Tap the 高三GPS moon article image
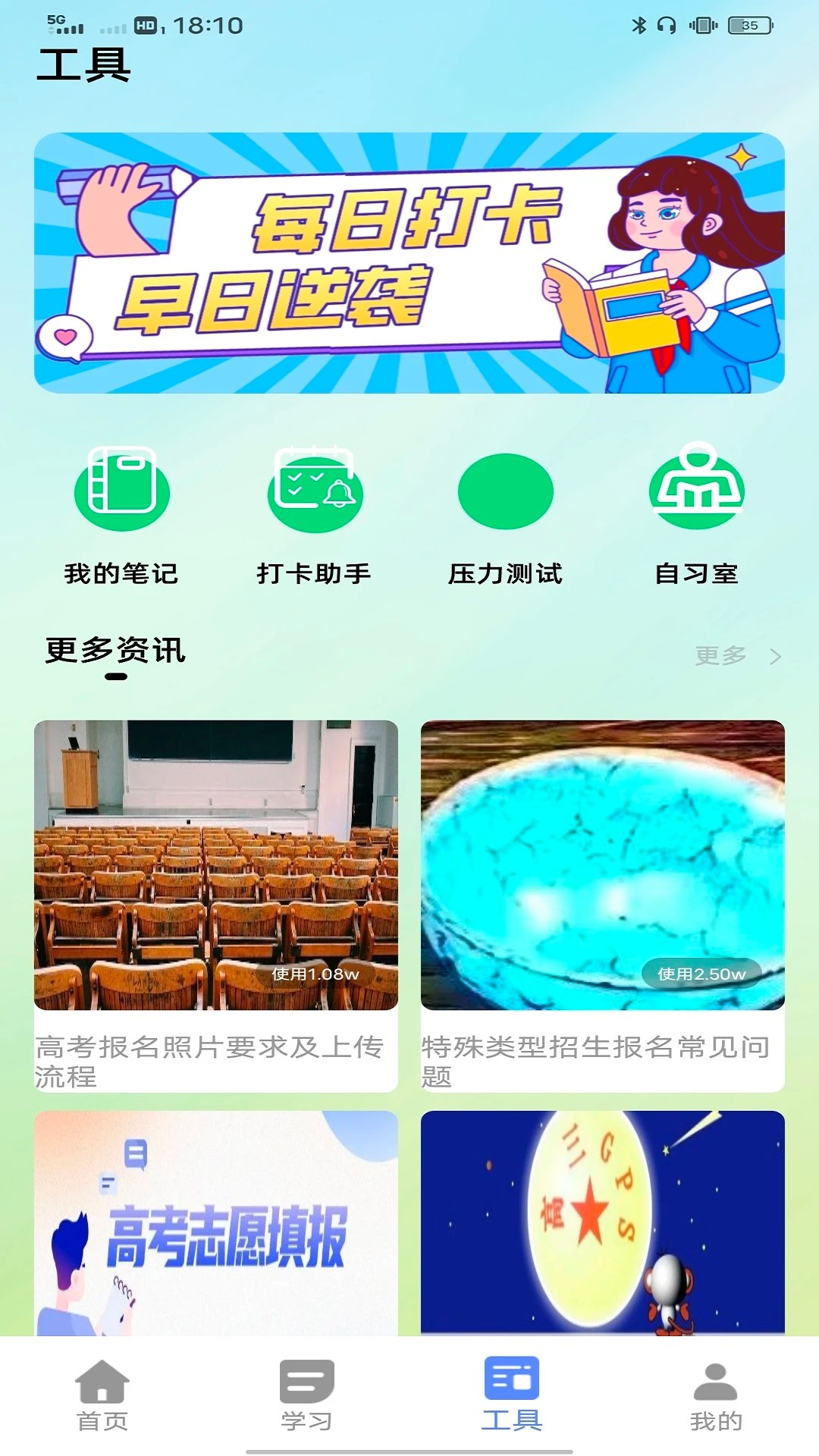Image resolution: width=819 pixels, height=1456 pixels. tap(603, 1228)
